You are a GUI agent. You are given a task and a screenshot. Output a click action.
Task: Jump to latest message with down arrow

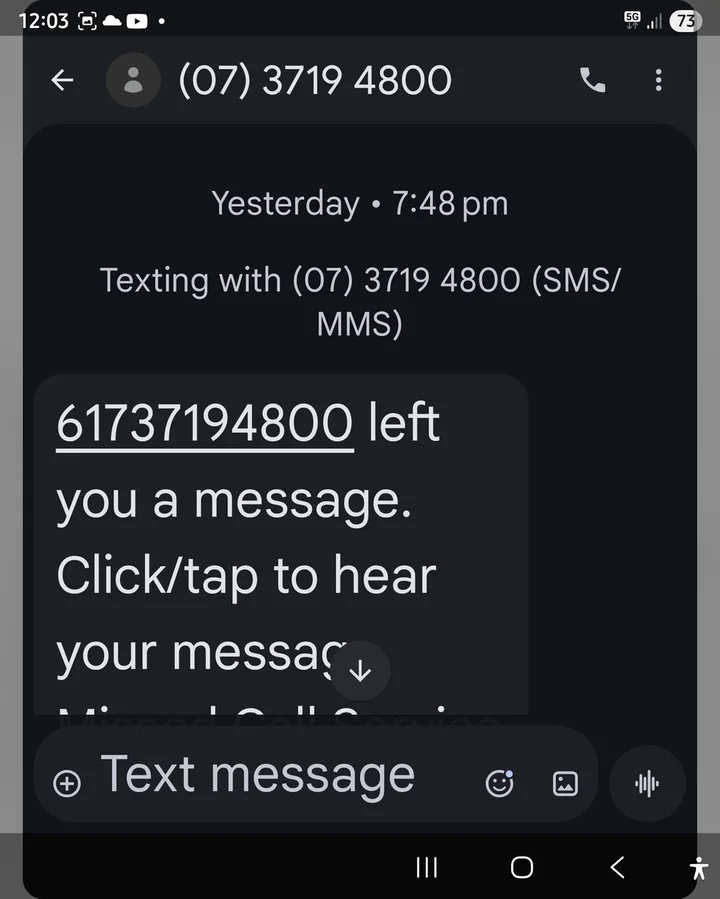360,671
